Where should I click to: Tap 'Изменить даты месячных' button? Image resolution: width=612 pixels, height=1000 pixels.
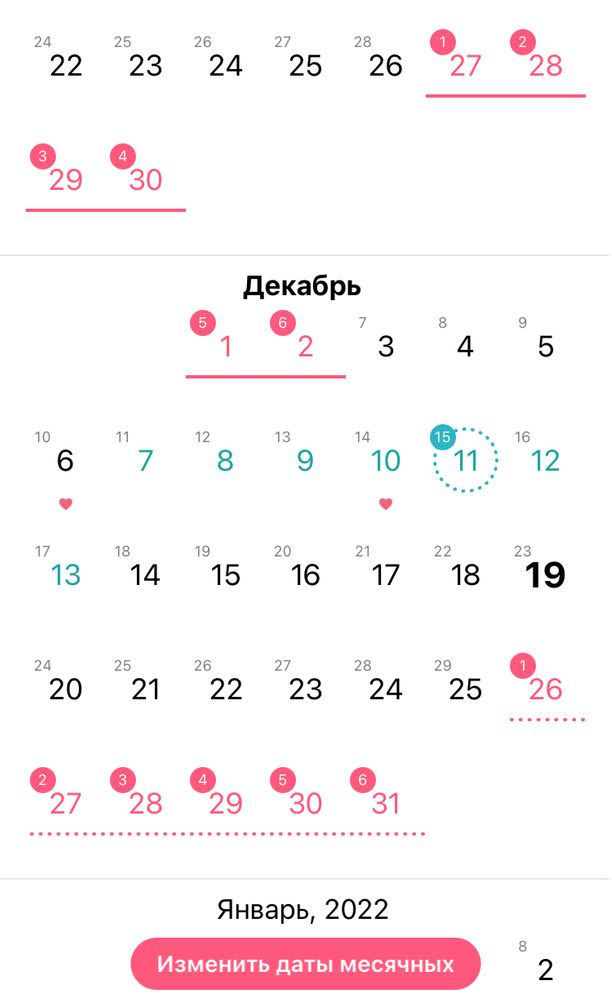click(305, 964)
